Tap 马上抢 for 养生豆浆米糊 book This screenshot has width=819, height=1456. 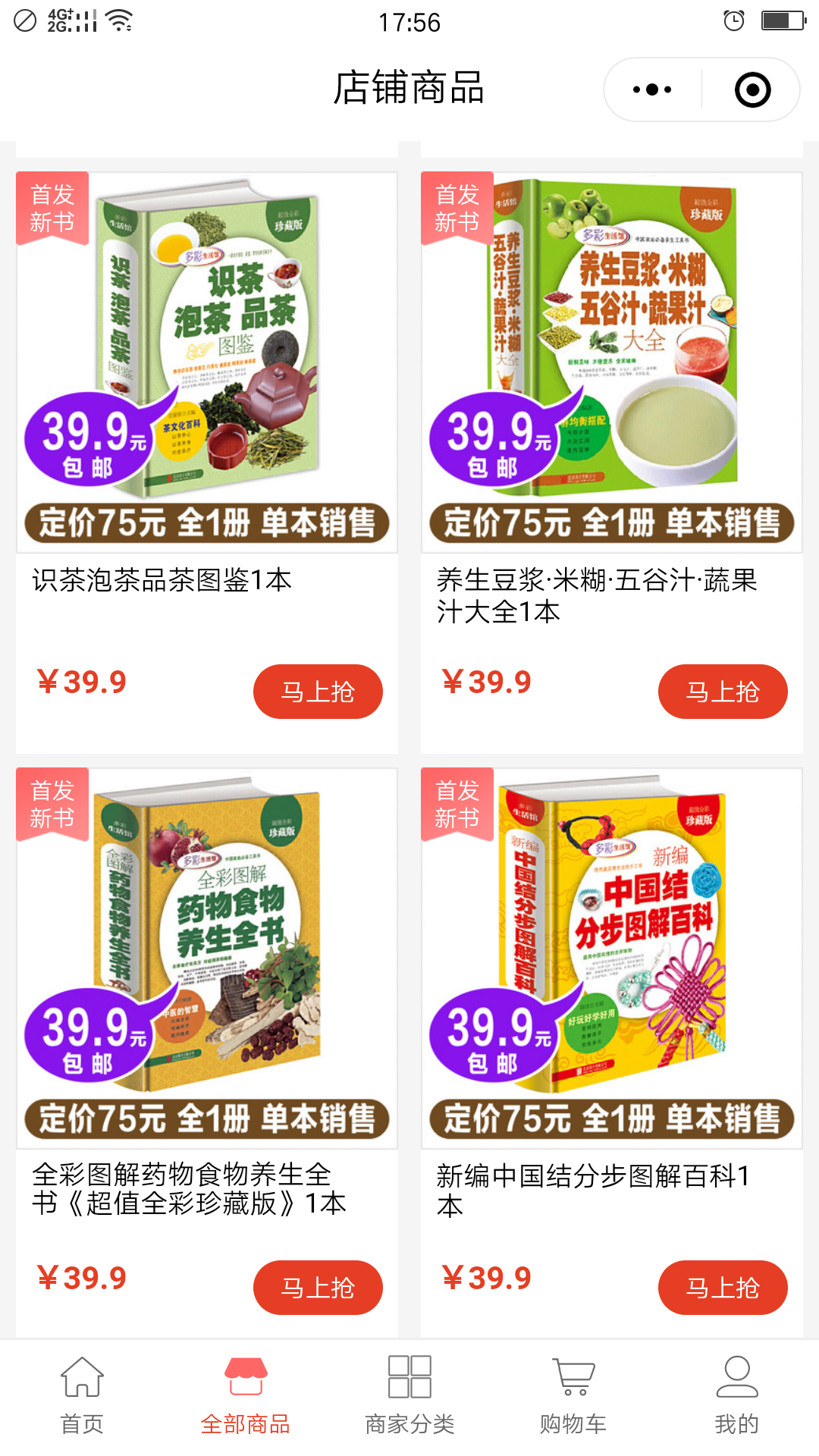(x=723, y=691)
